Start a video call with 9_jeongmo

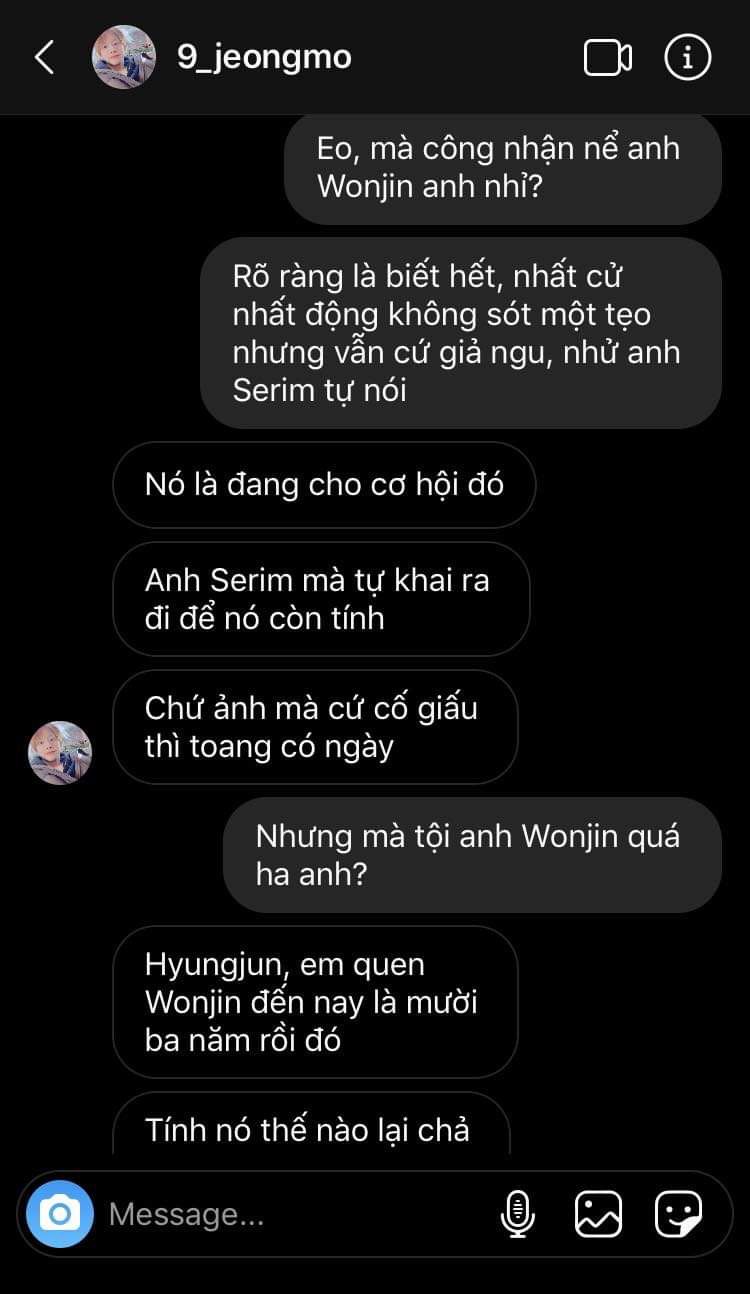(x=608, y=58)
